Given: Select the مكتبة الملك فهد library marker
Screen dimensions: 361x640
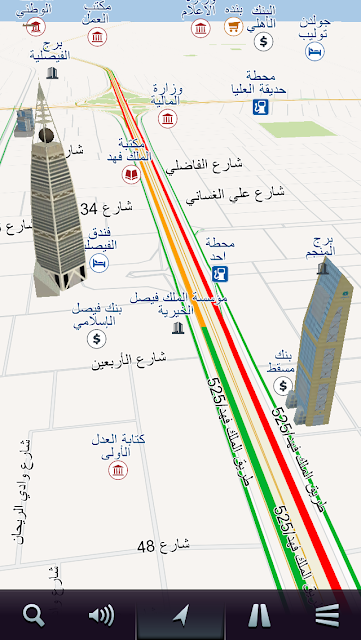Looking at the screenshot, I should [131, 175].
